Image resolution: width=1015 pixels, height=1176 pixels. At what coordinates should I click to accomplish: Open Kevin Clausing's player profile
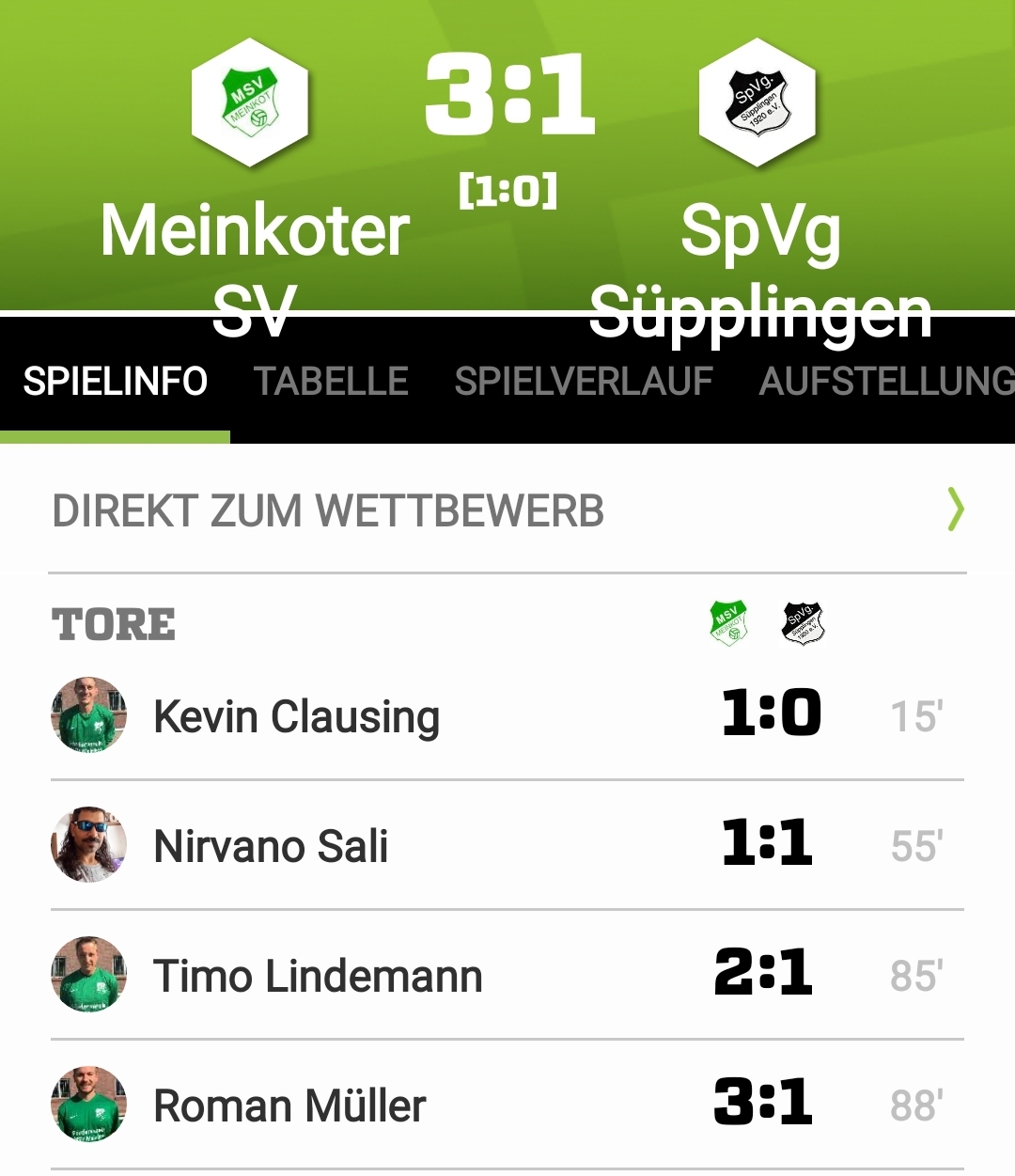click(296, 716)
